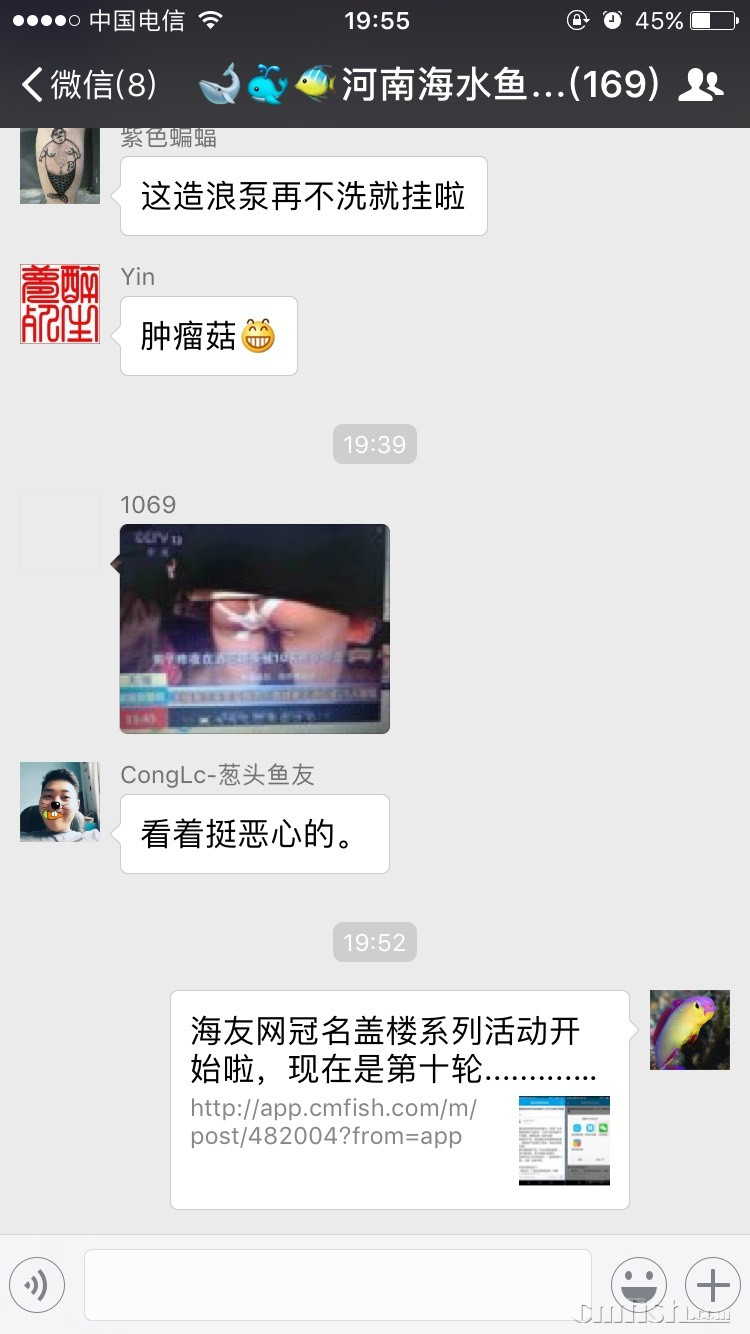Switch to voice message input

37,1285
